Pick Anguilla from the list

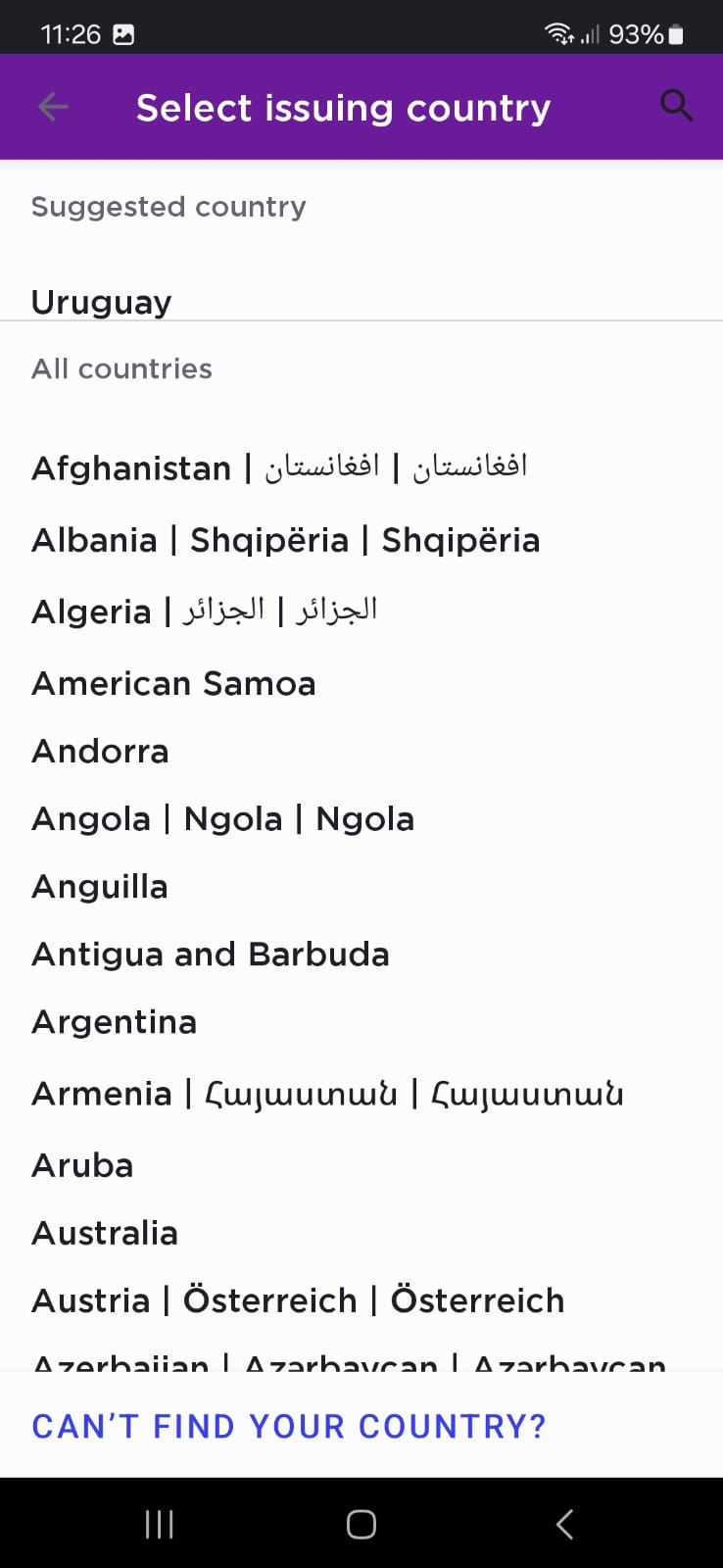[x=100, y=887]
